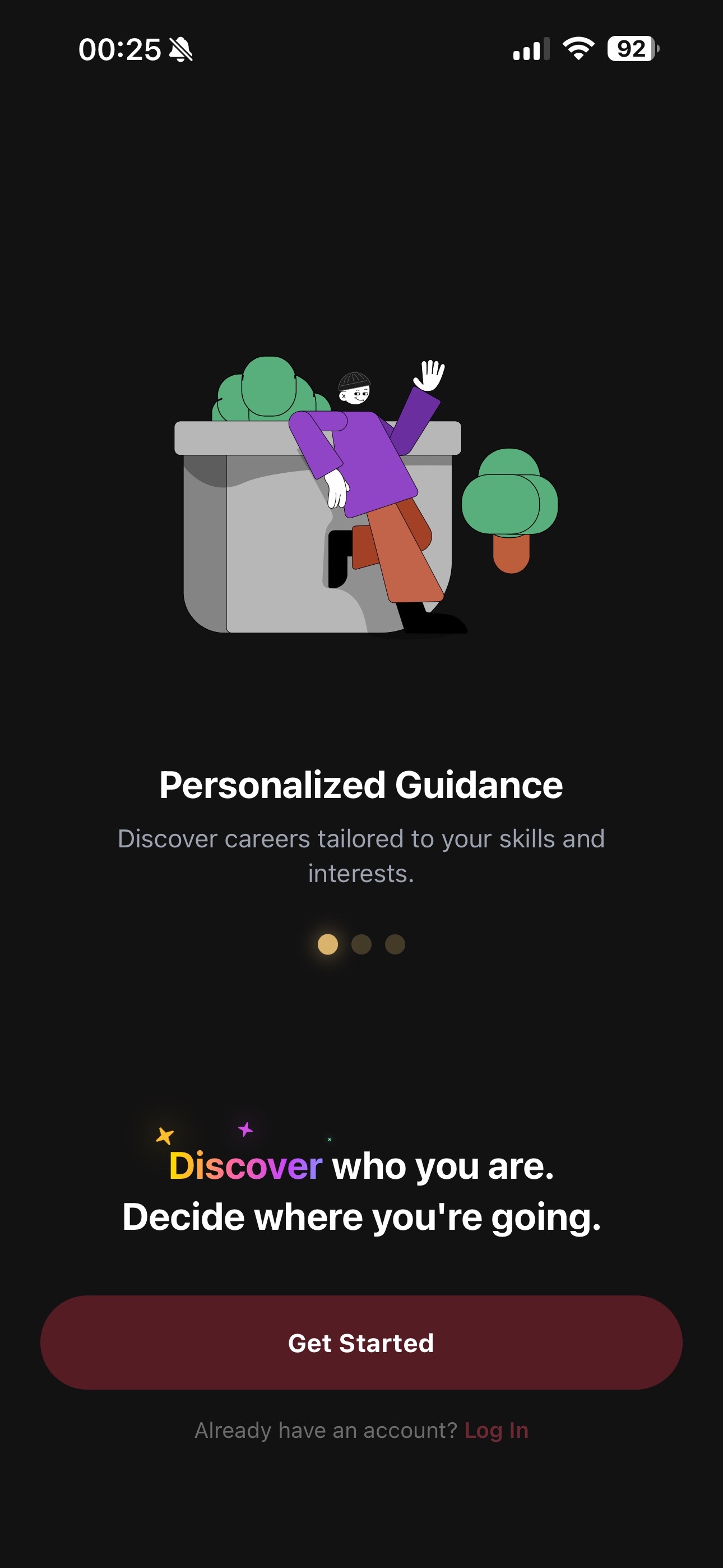Screen dimensions: 723x1568
Task: Click the muted notifications bell icon
Action: point(182,50)
